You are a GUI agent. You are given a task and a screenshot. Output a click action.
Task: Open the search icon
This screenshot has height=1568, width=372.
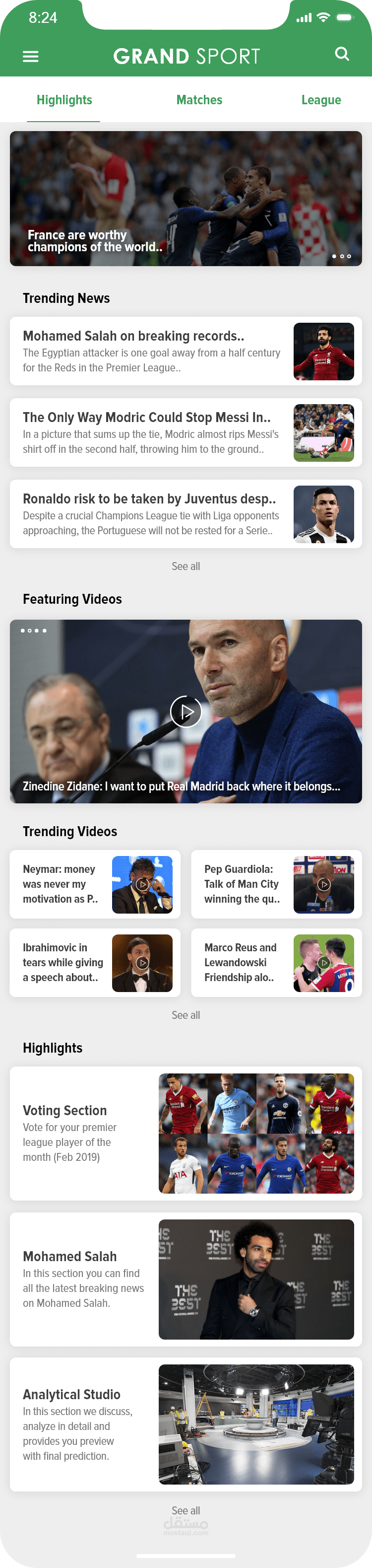coord(342,54)
